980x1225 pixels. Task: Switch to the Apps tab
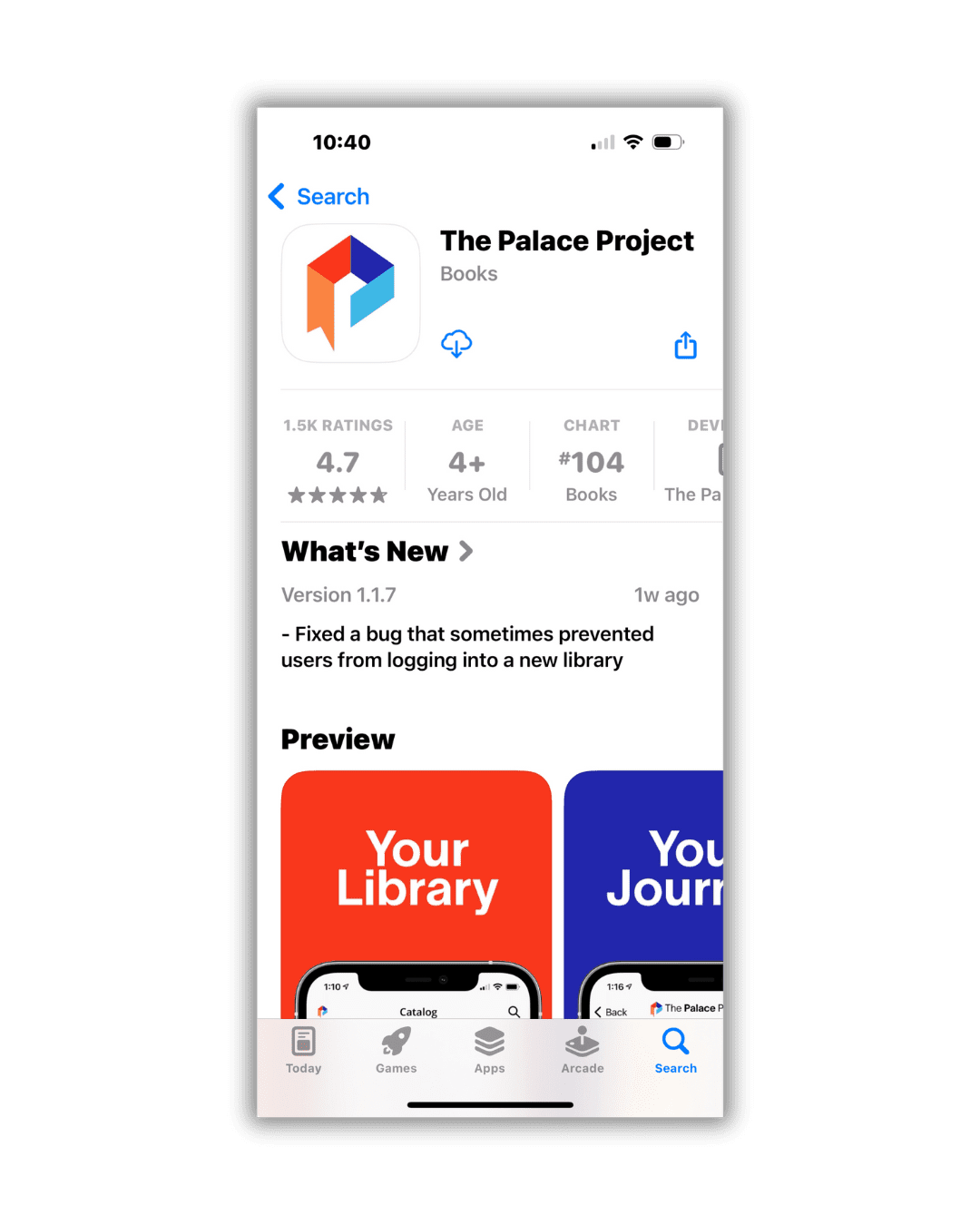click(x=489, y=1051)
